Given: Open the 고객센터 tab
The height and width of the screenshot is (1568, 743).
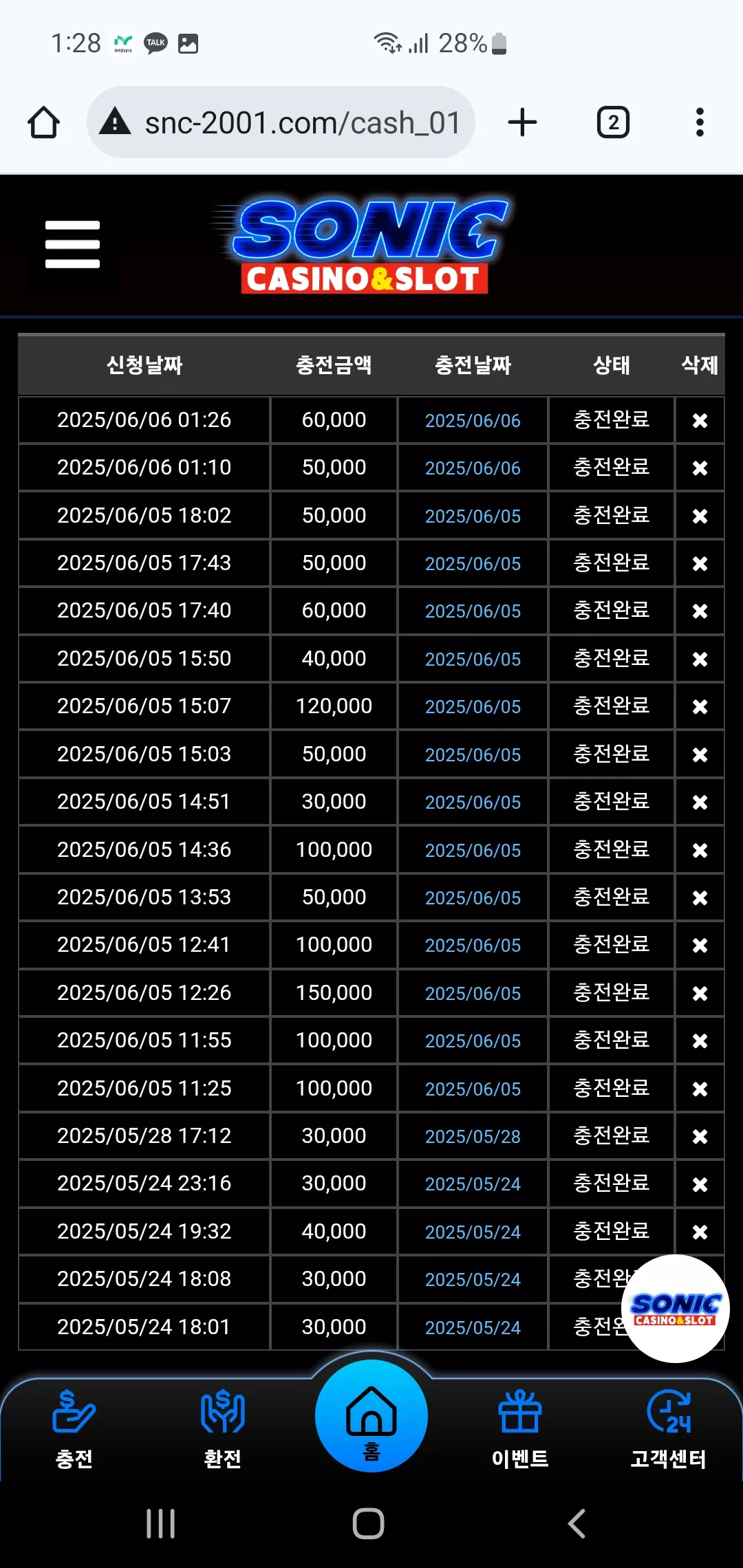Looking at the screenshot, I should click(x=669, y=1429).
